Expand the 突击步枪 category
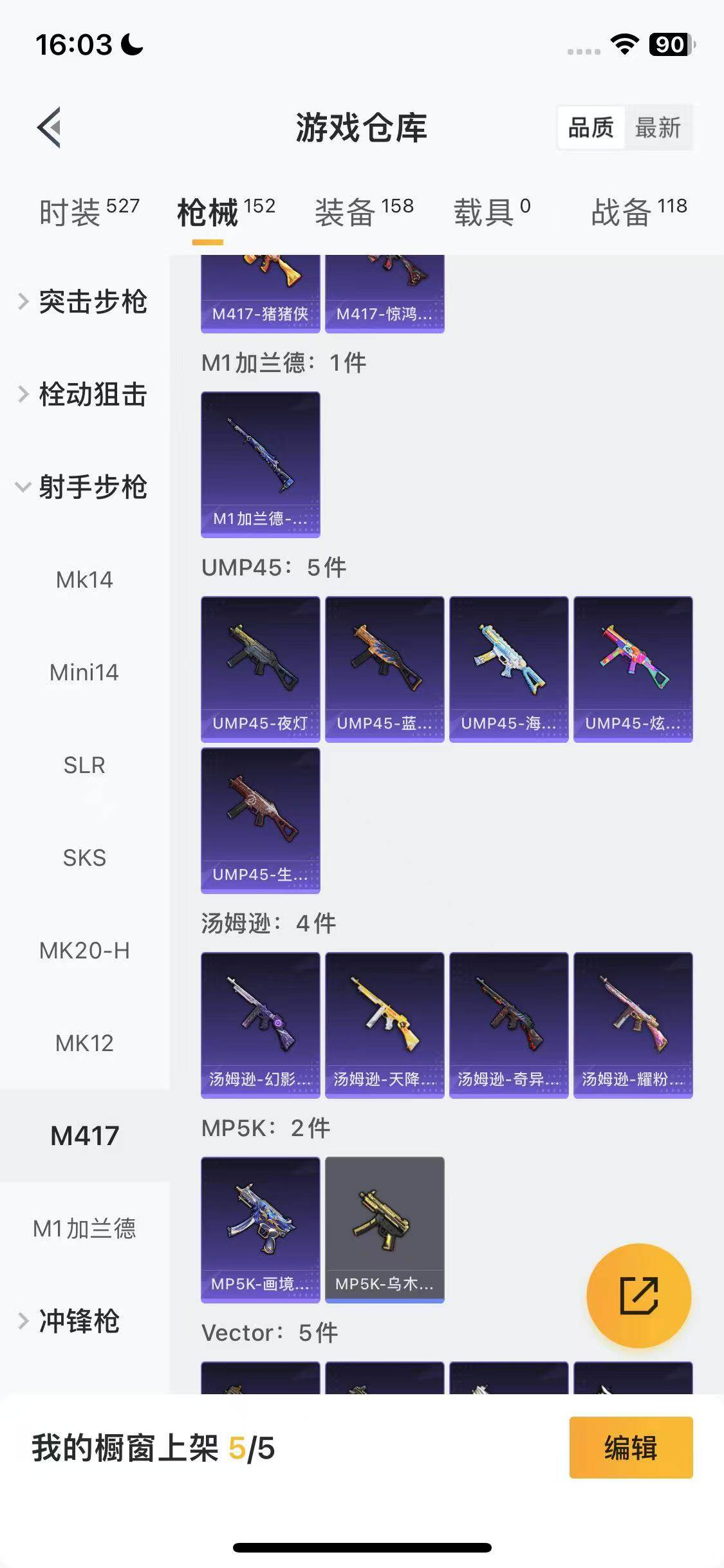Image resolution: width=724 pixels, height=1568 pixels. pyautogui.click(x=84, y=301)
